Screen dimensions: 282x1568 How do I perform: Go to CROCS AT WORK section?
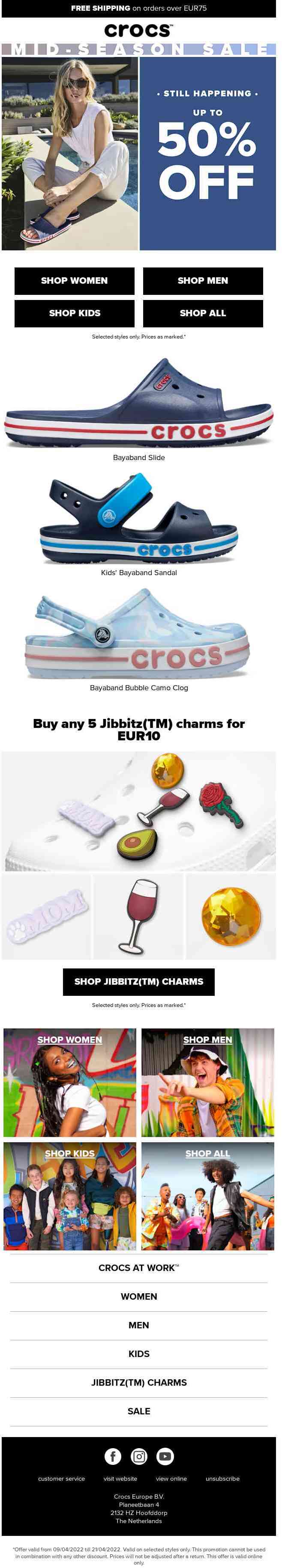pyautogui.click(x=139, y=1268)
